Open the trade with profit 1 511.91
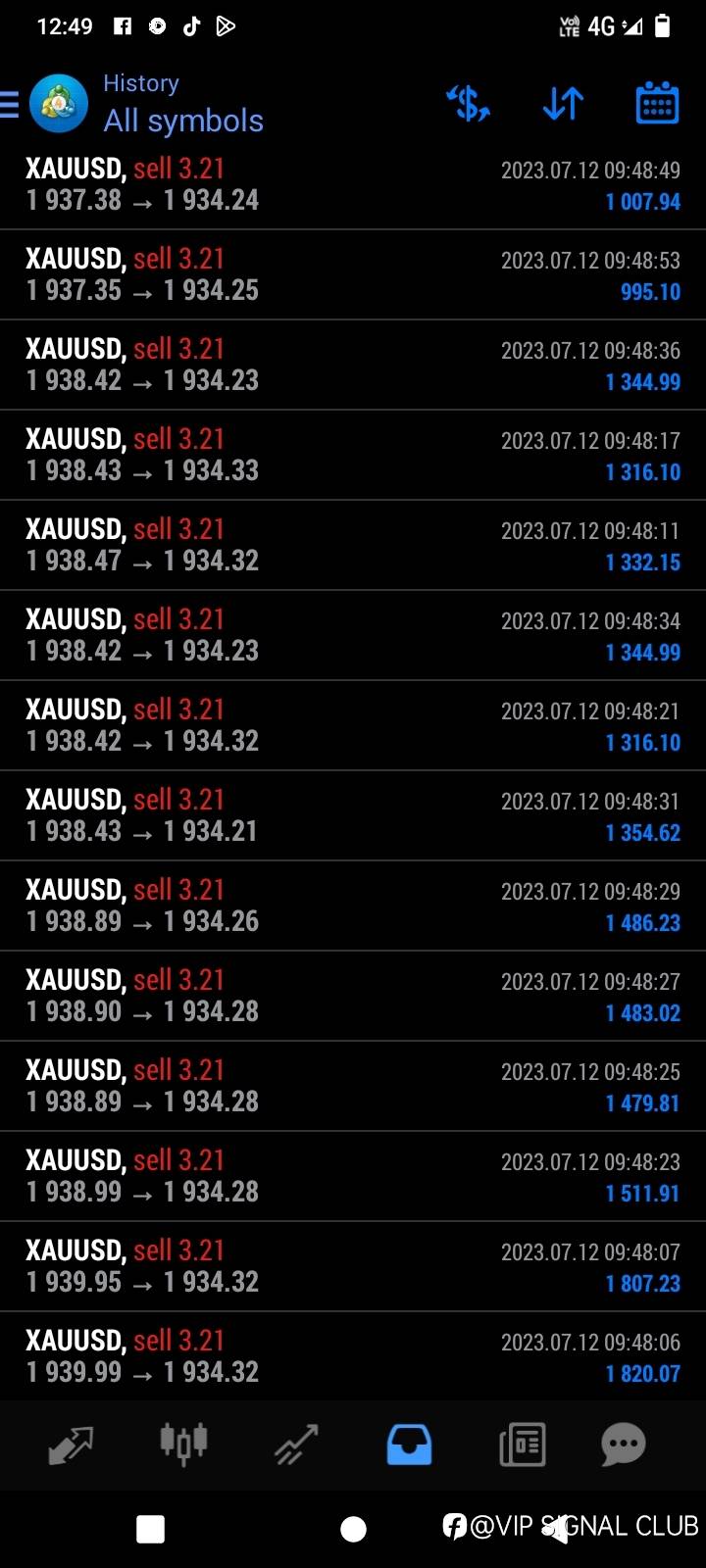706x1568 pixels. click(353, 1177)
